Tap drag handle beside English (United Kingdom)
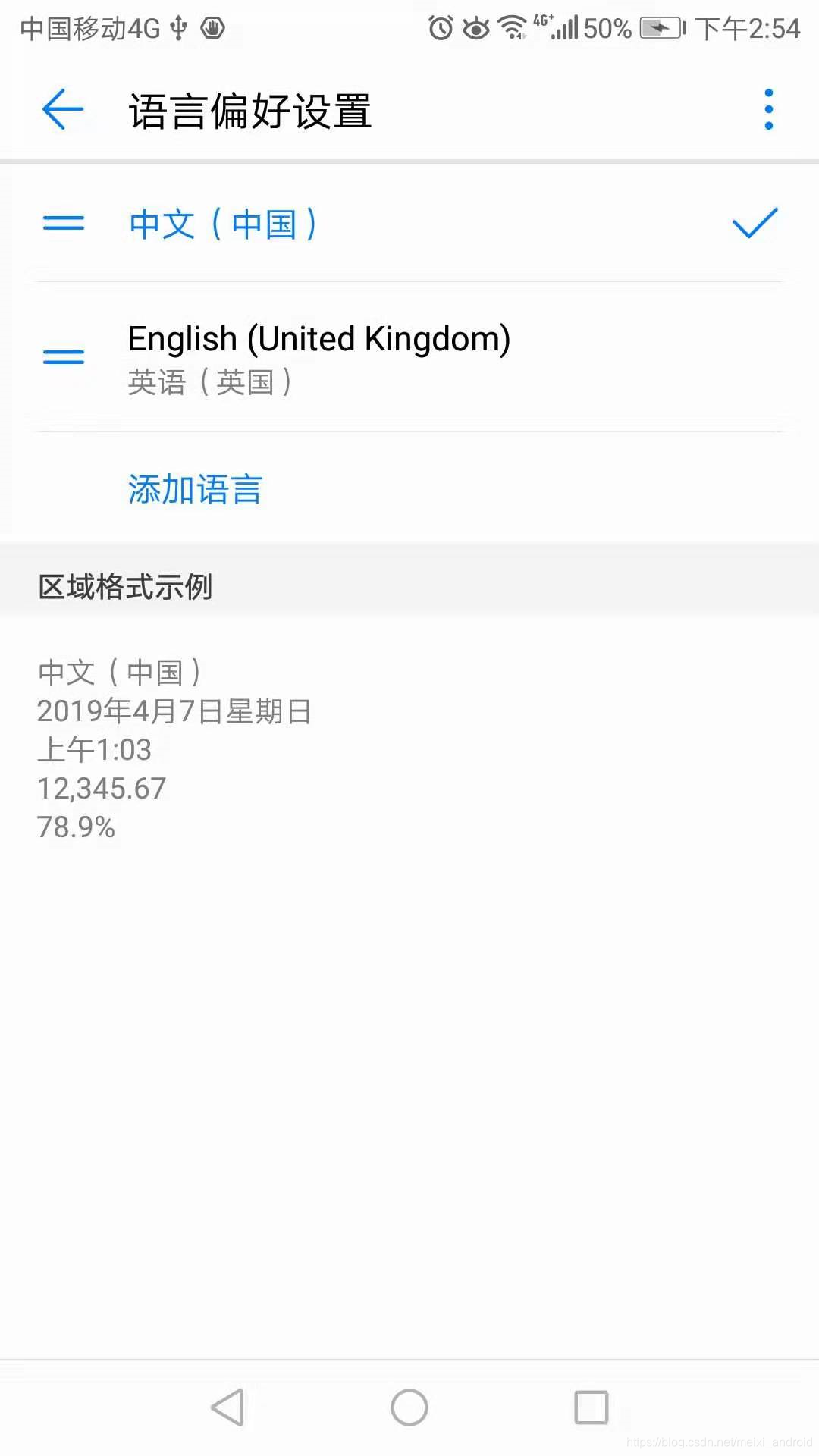Viewport: 819px width, 1456px height. [x=64, y=357]
